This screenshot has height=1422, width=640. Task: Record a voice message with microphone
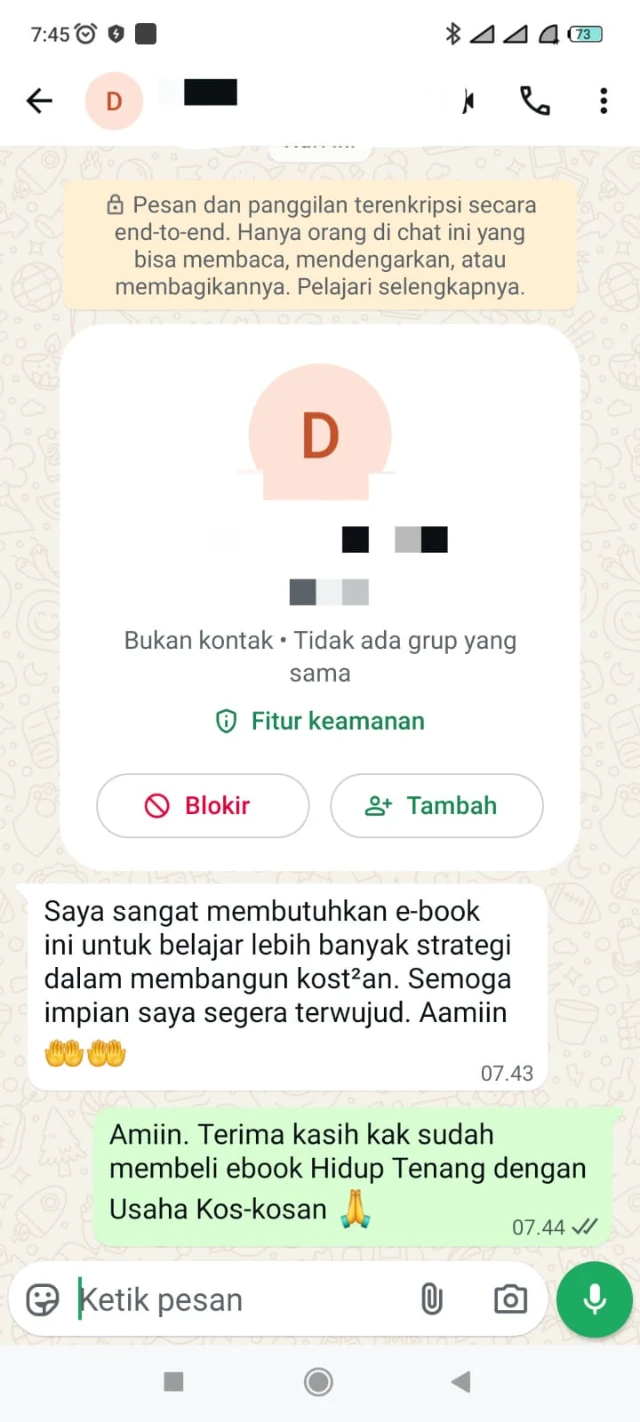click(595, 1299)
